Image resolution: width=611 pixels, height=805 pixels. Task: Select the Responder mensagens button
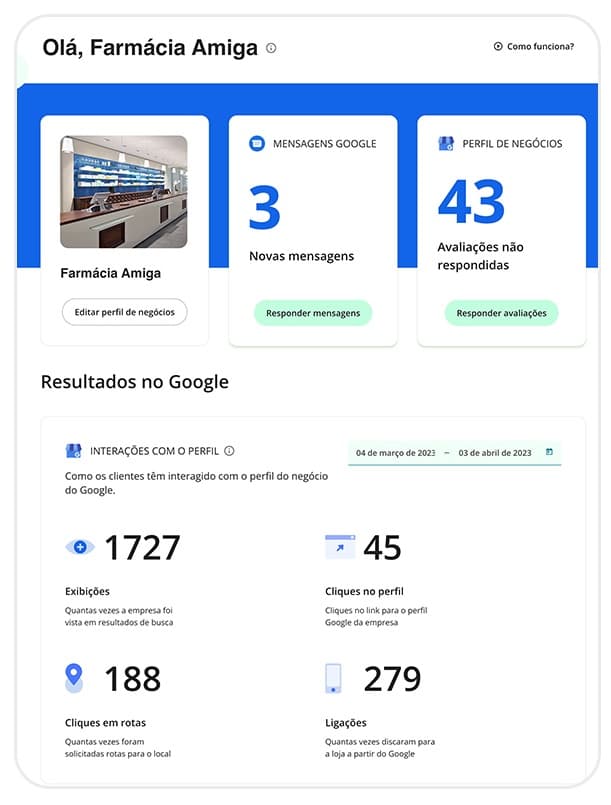312,313
